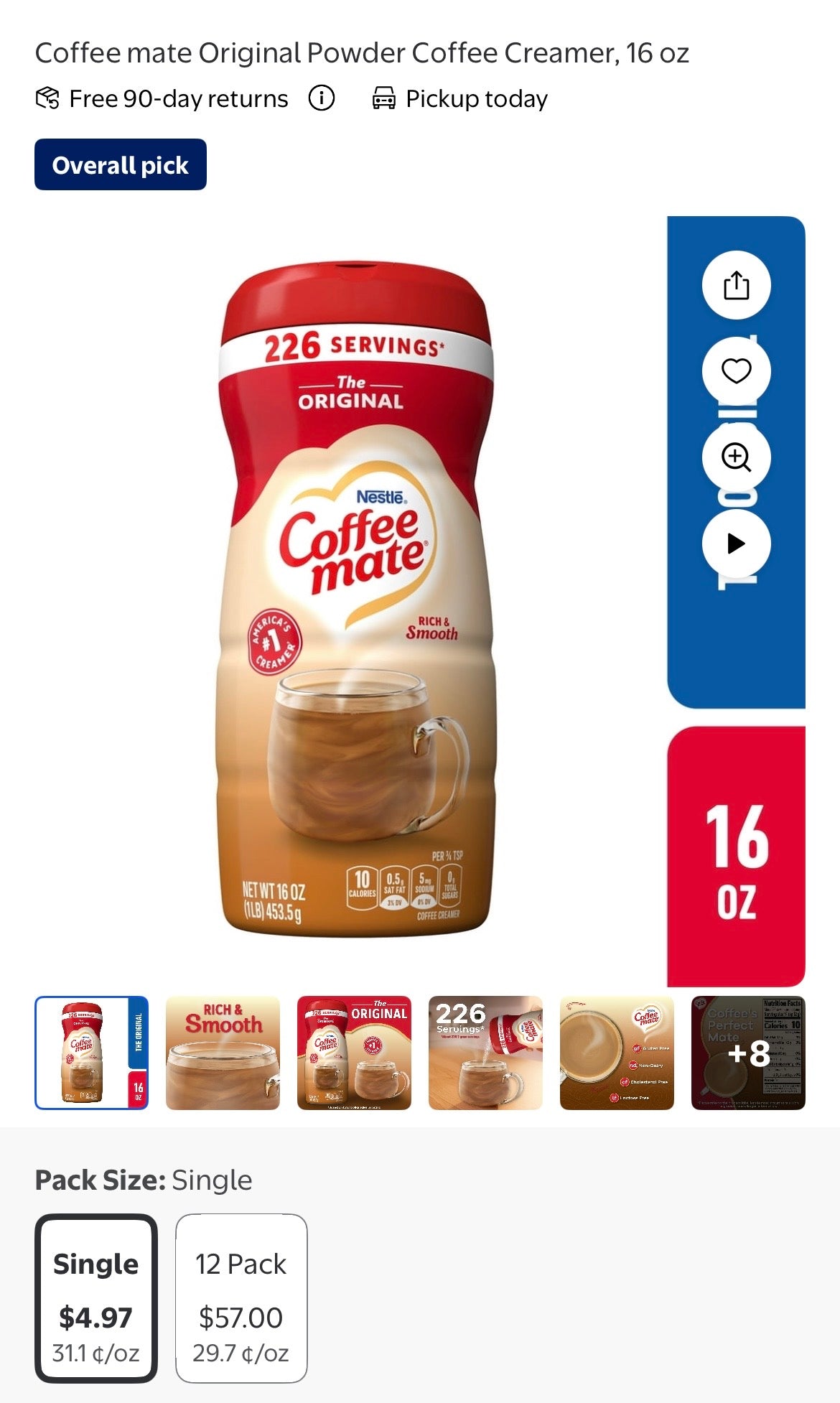Zoom into the product image
Screen dimensions: 840x1403
(x=736, y=457)
